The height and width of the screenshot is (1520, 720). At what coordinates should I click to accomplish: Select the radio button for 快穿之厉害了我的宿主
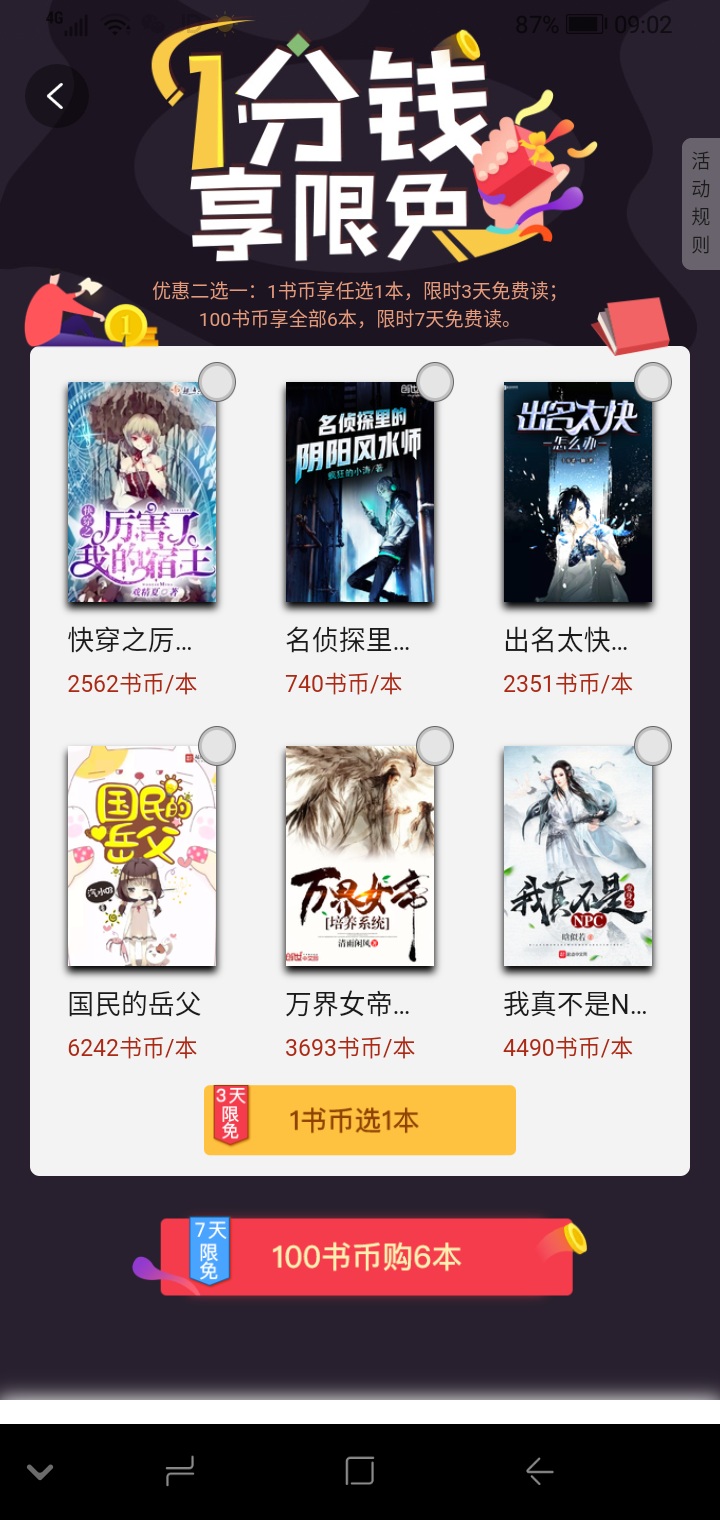tap(217, 382)
